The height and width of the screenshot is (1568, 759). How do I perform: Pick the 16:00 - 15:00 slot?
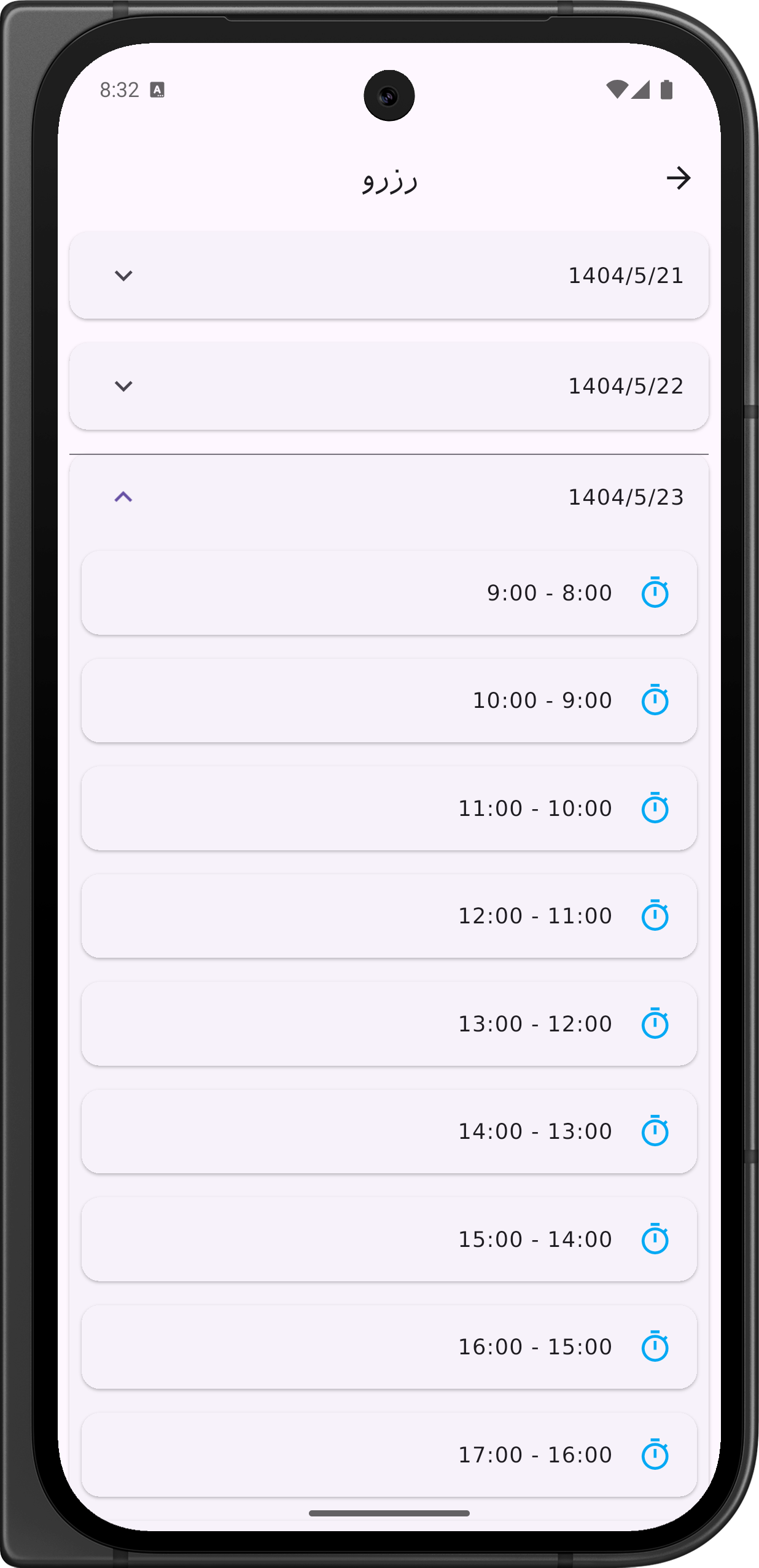[389, 1347]
